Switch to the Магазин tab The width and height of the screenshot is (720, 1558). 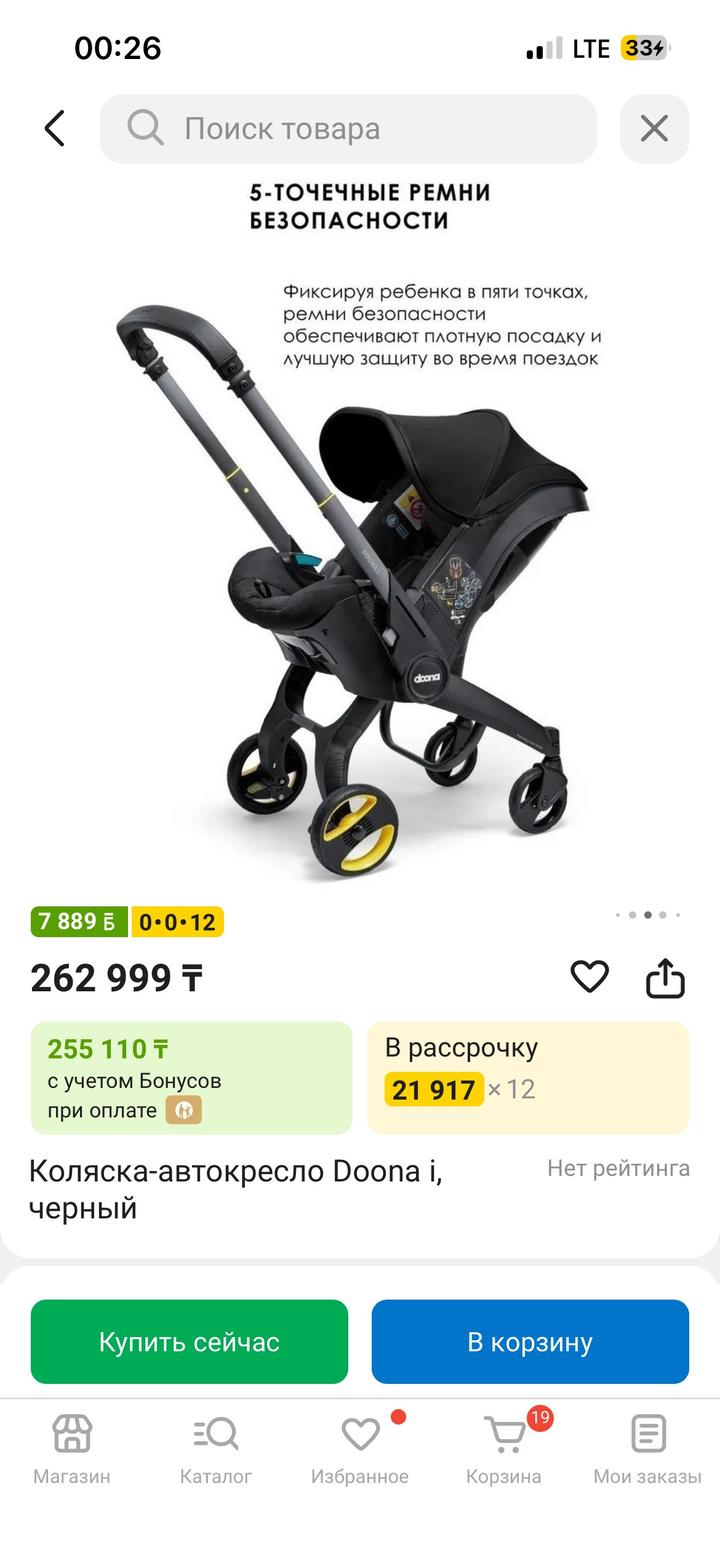72,1448
